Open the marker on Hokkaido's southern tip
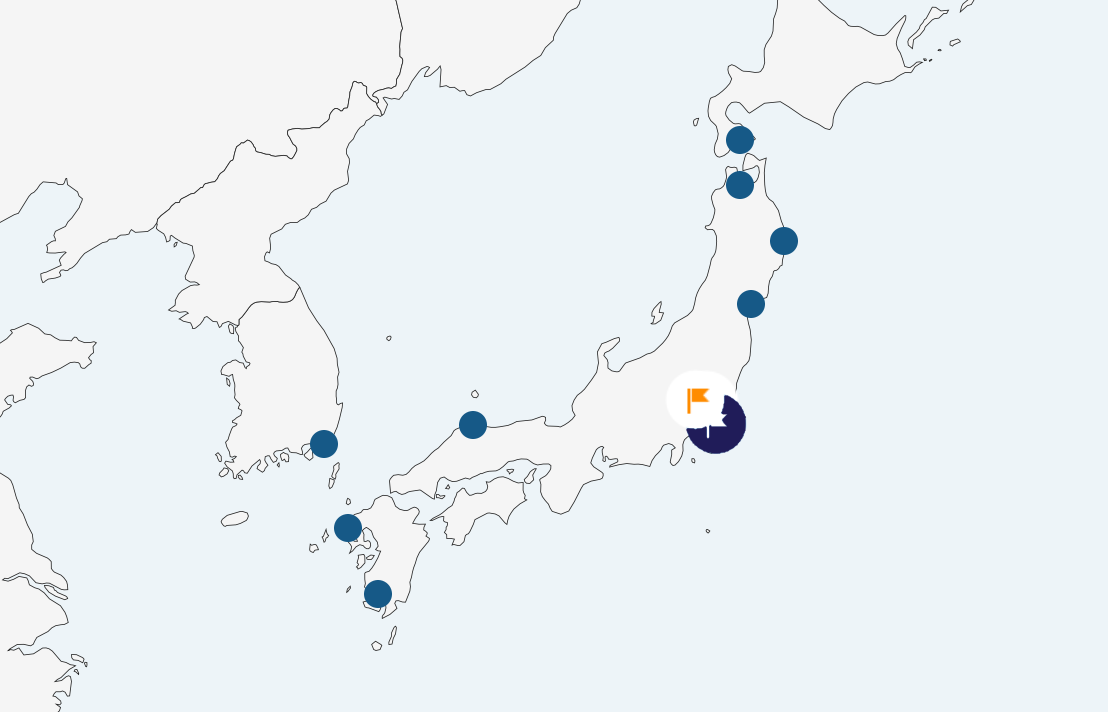The height and width of the screenshot is (712, 1108). (740, 140)
